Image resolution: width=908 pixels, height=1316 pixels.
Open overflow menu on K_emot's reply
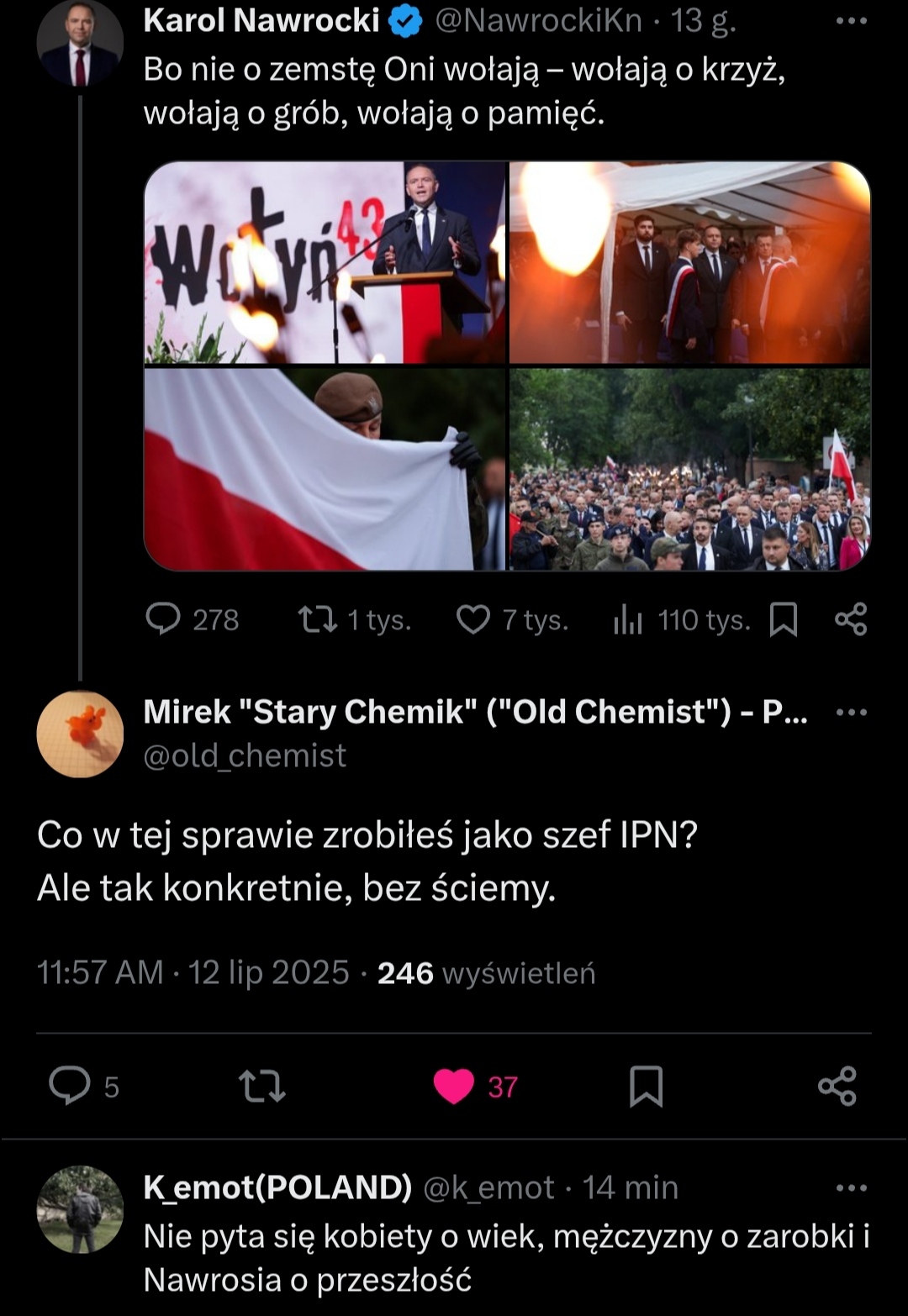tap(851, 1187)
